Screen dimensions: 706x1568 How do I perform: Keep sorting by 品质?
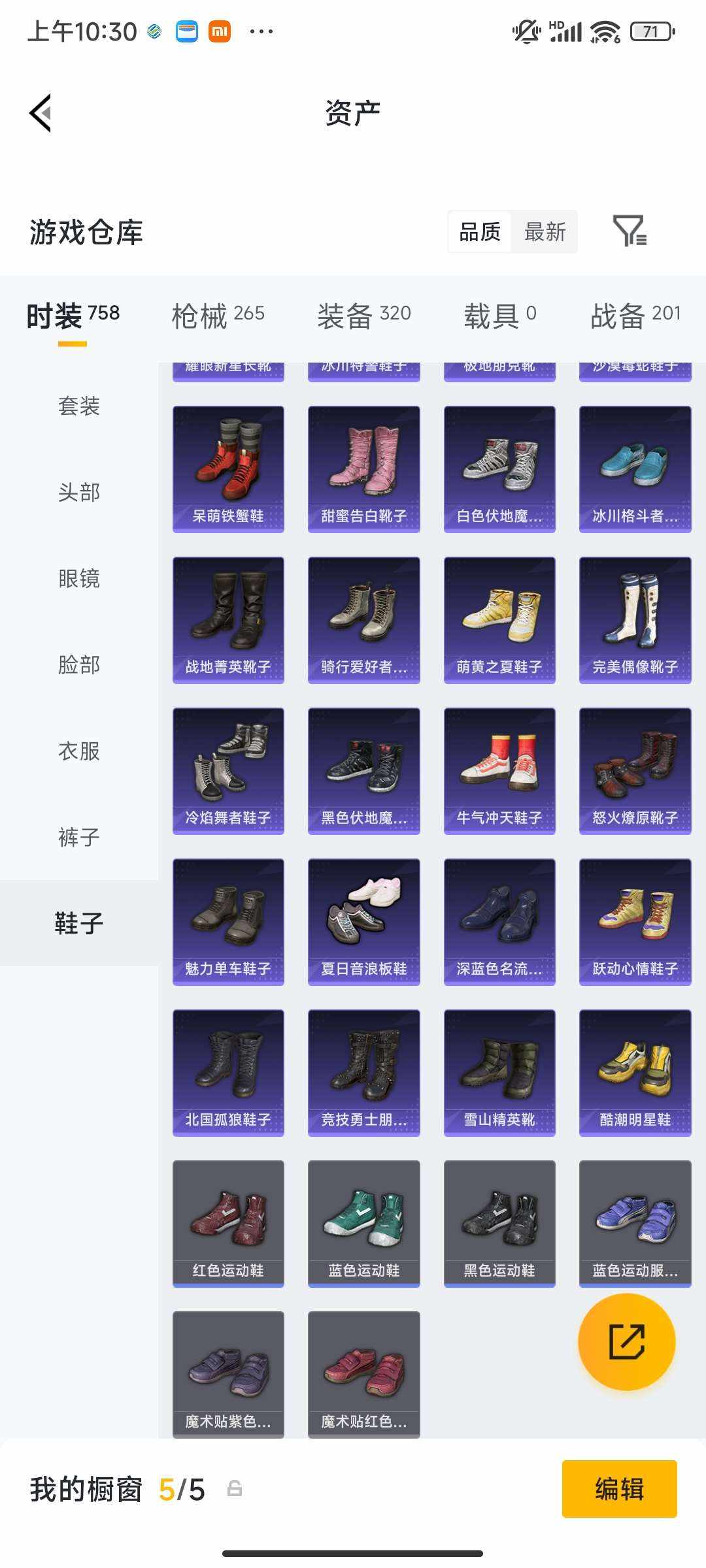[480, 232]
